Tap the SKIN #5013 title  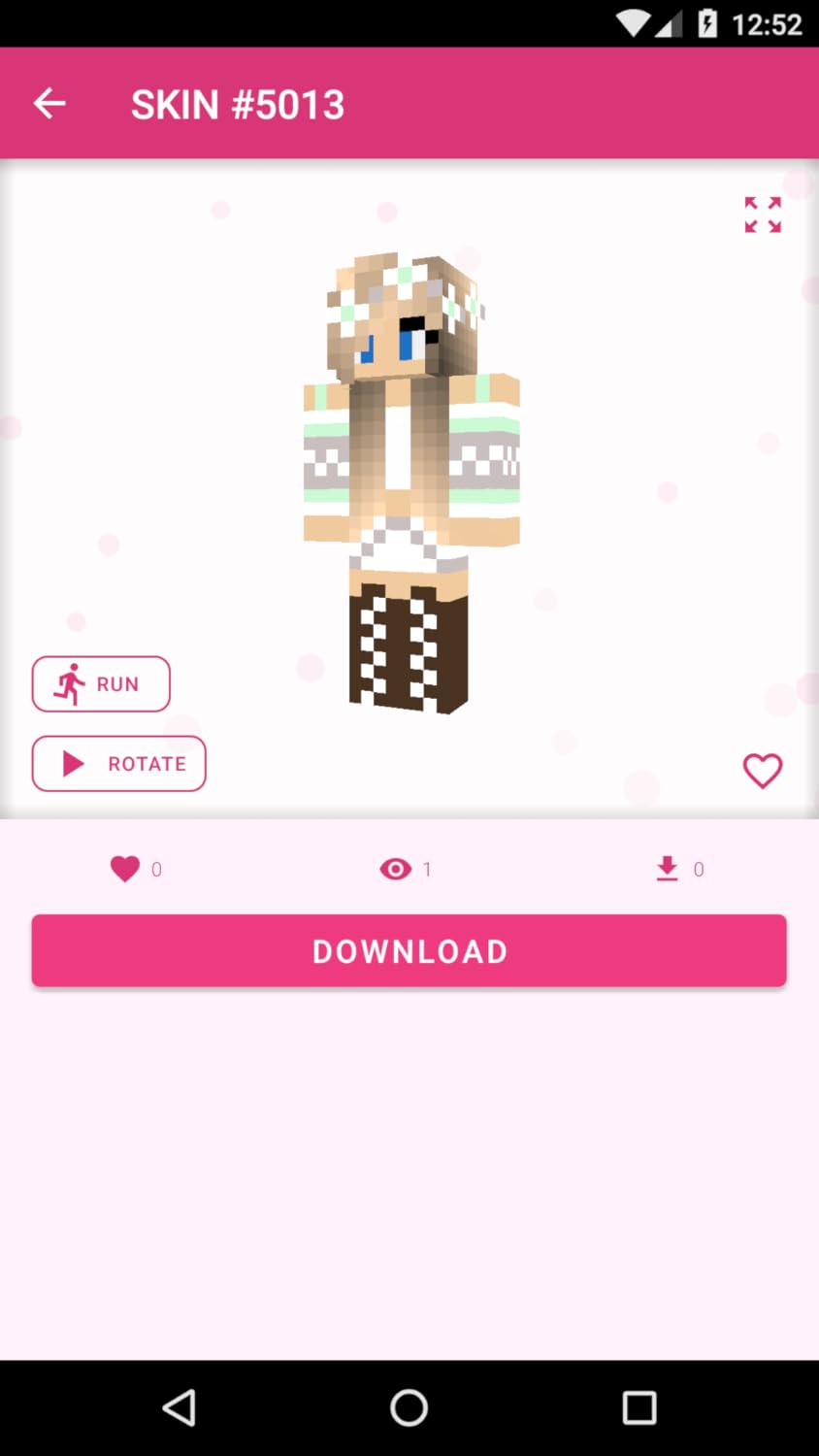238,103
